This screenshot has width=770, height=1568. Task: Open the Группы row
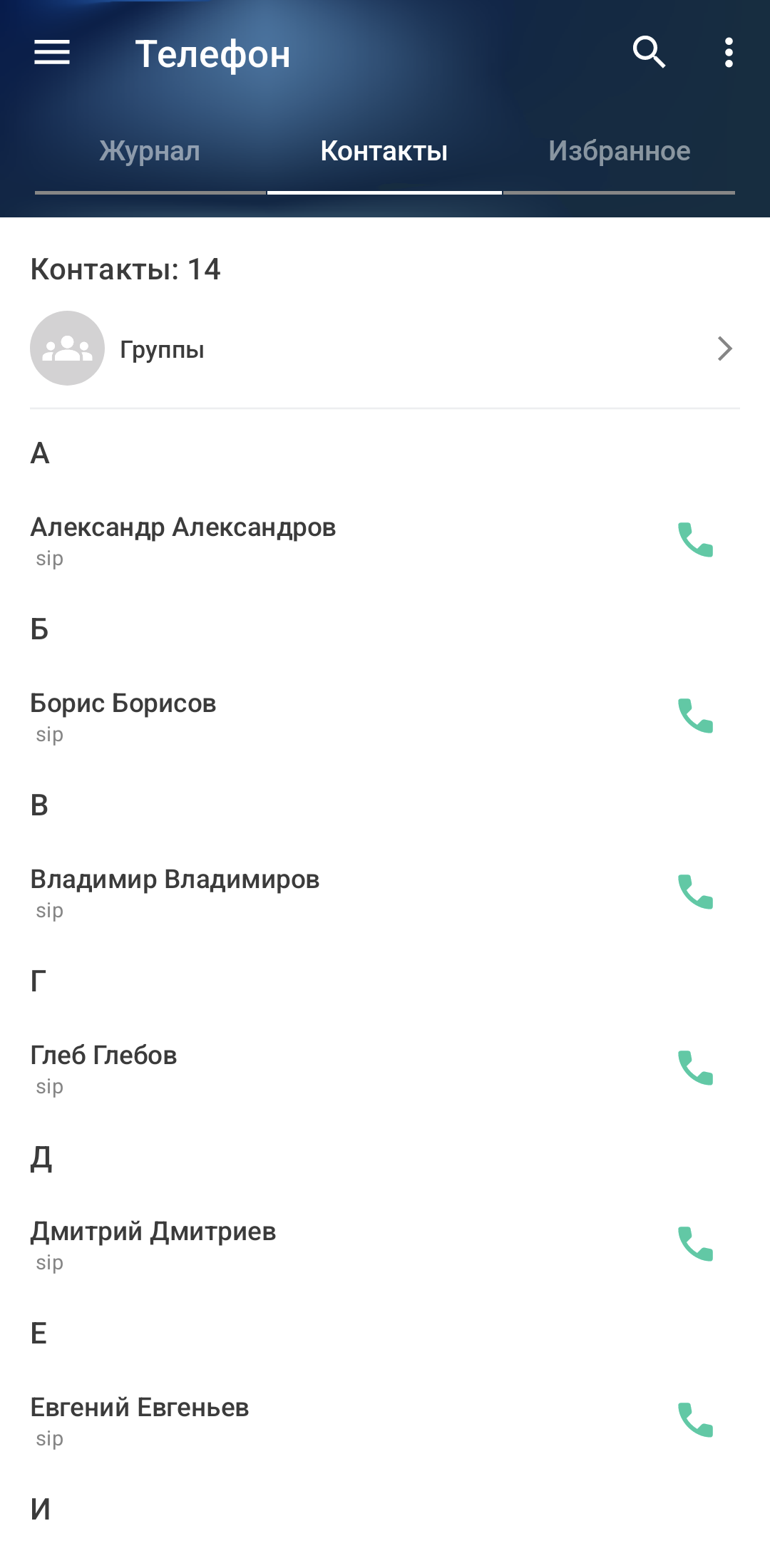384,349
